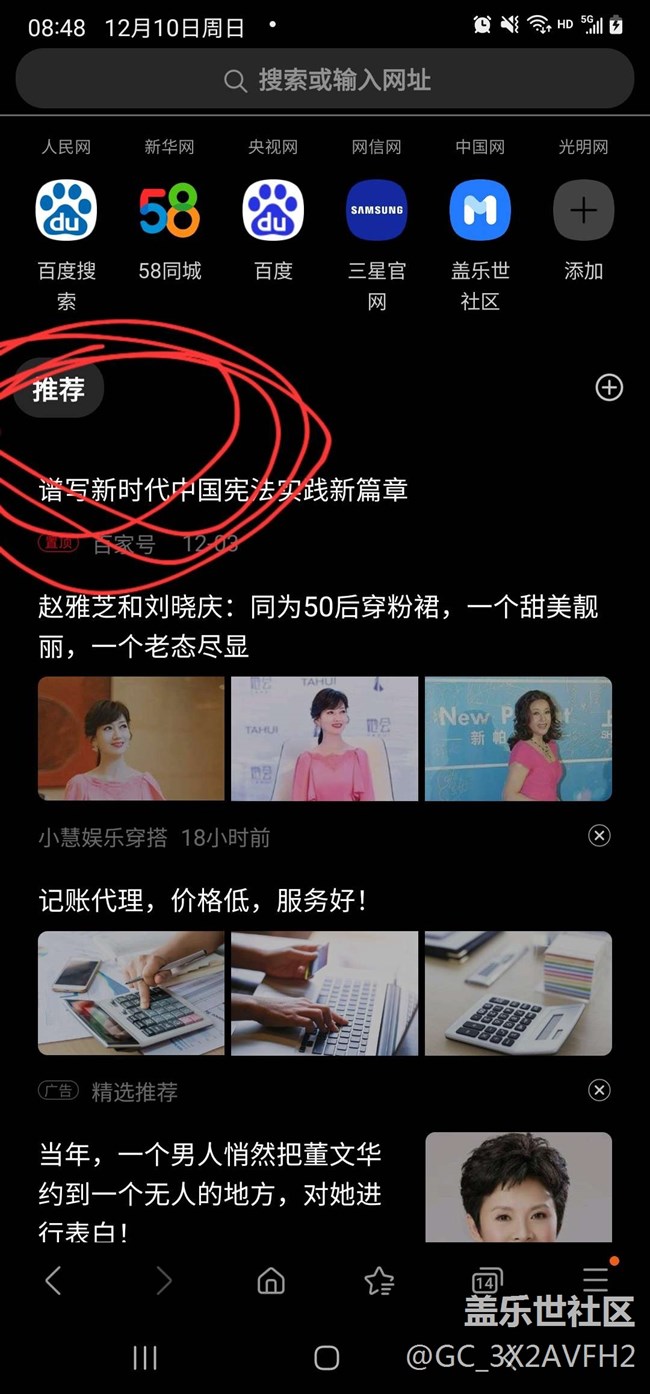Open the 三星官网 shortcut
Image resolution: width=650 pixels, height=1394 pixels.
click(x=376, y=211)
